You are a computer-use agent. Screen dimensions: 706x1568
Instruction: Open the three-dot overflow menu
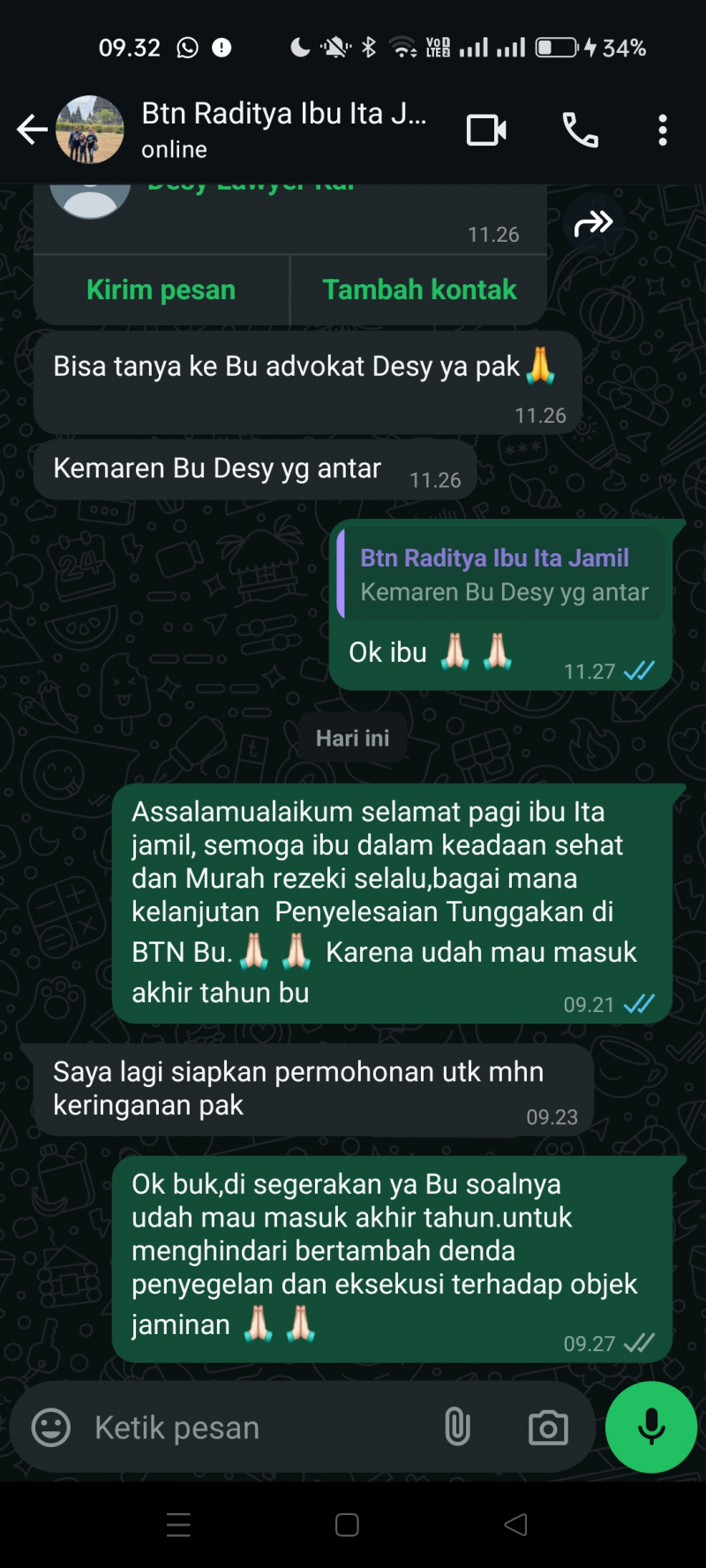663,131
